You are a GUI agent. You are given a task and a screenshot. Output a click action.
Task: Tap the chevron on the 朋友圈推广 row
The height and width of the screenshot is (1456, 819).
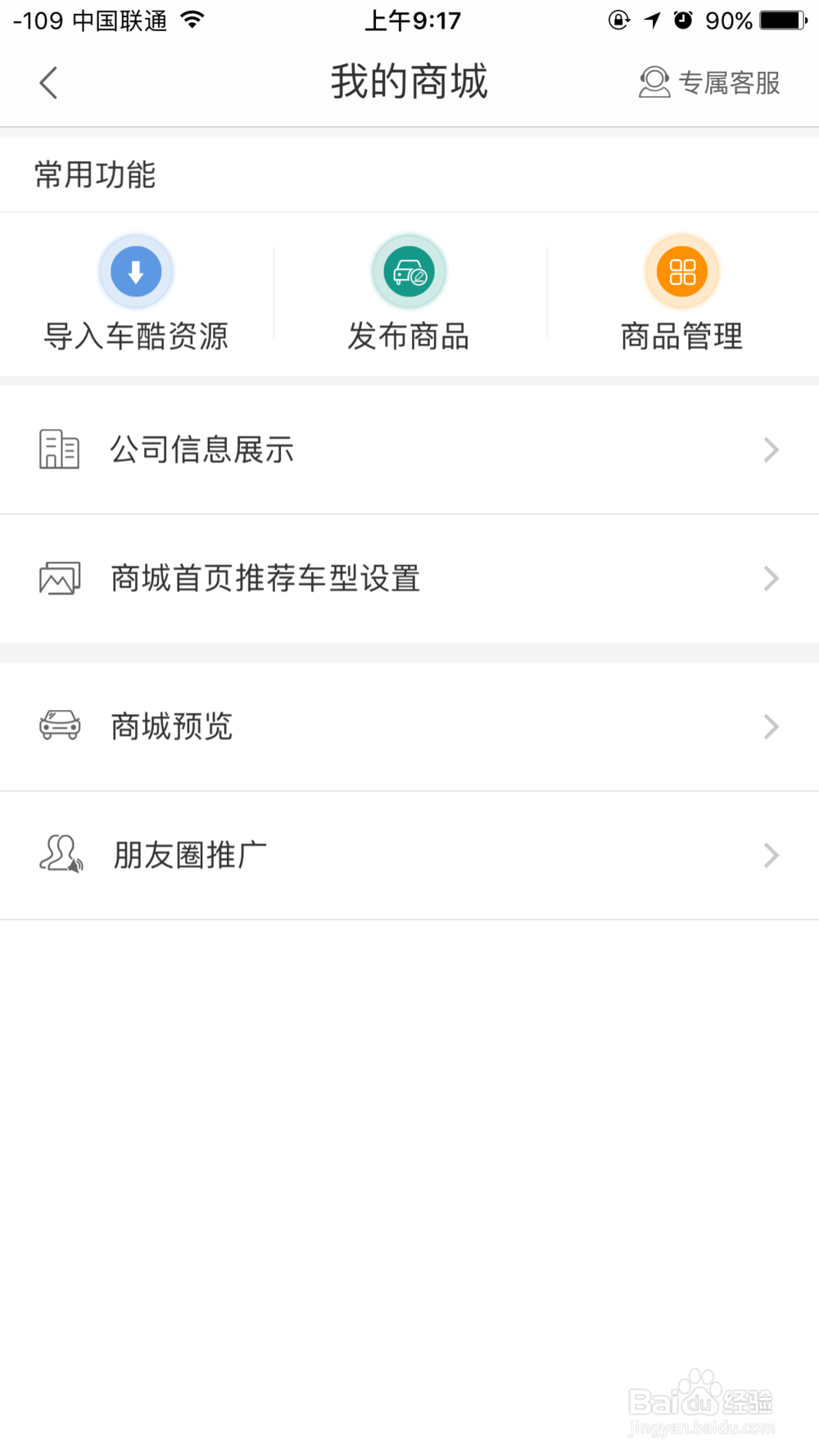coord(770,854)
